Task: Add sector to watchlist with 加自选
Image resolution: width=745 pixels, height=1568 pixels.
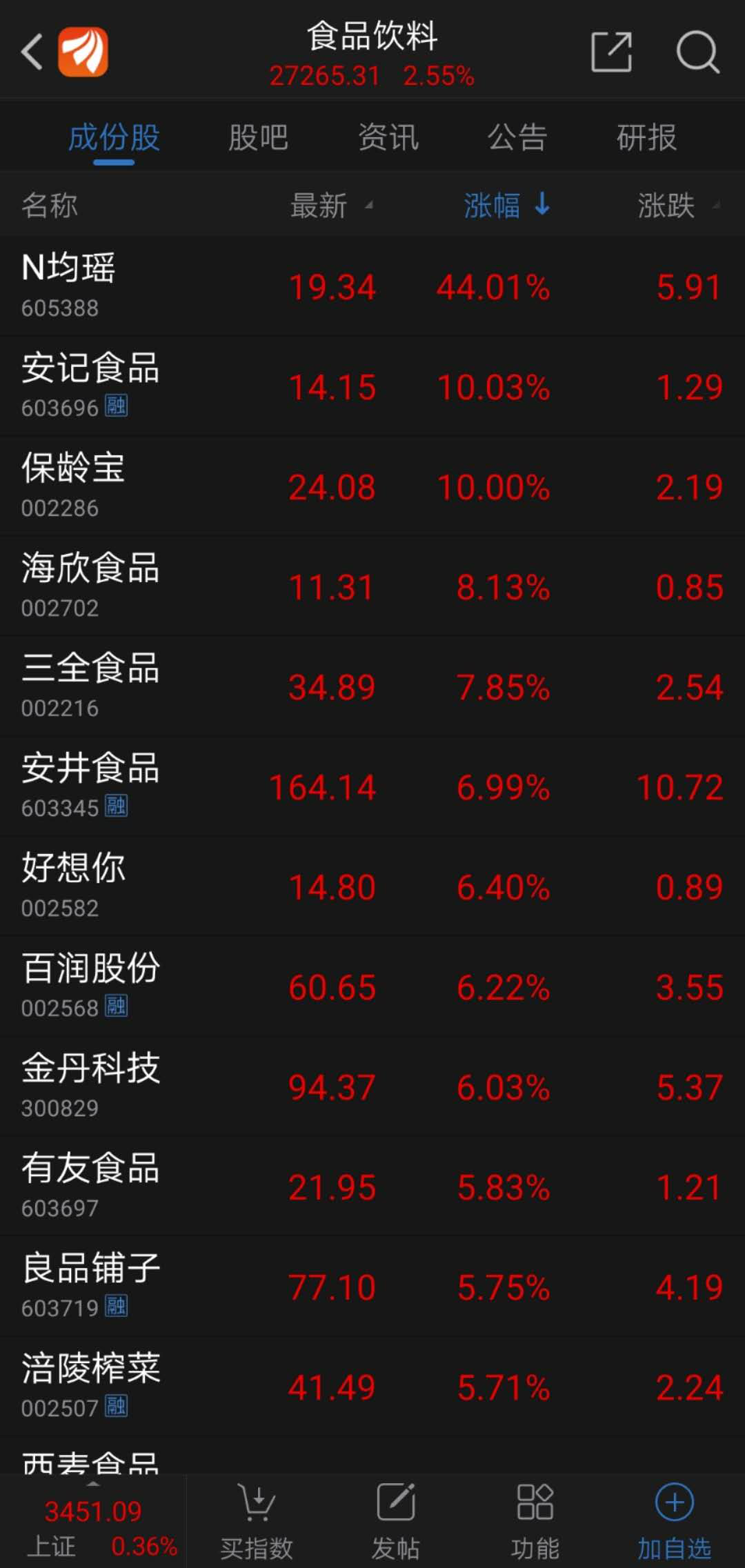Action: pos(674,1522)
